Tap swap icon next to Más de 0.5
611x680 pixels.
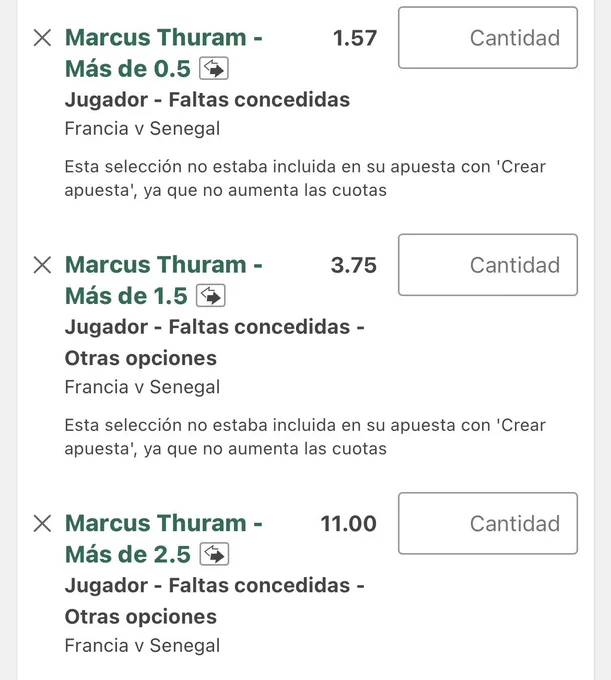tap(214, 69)
